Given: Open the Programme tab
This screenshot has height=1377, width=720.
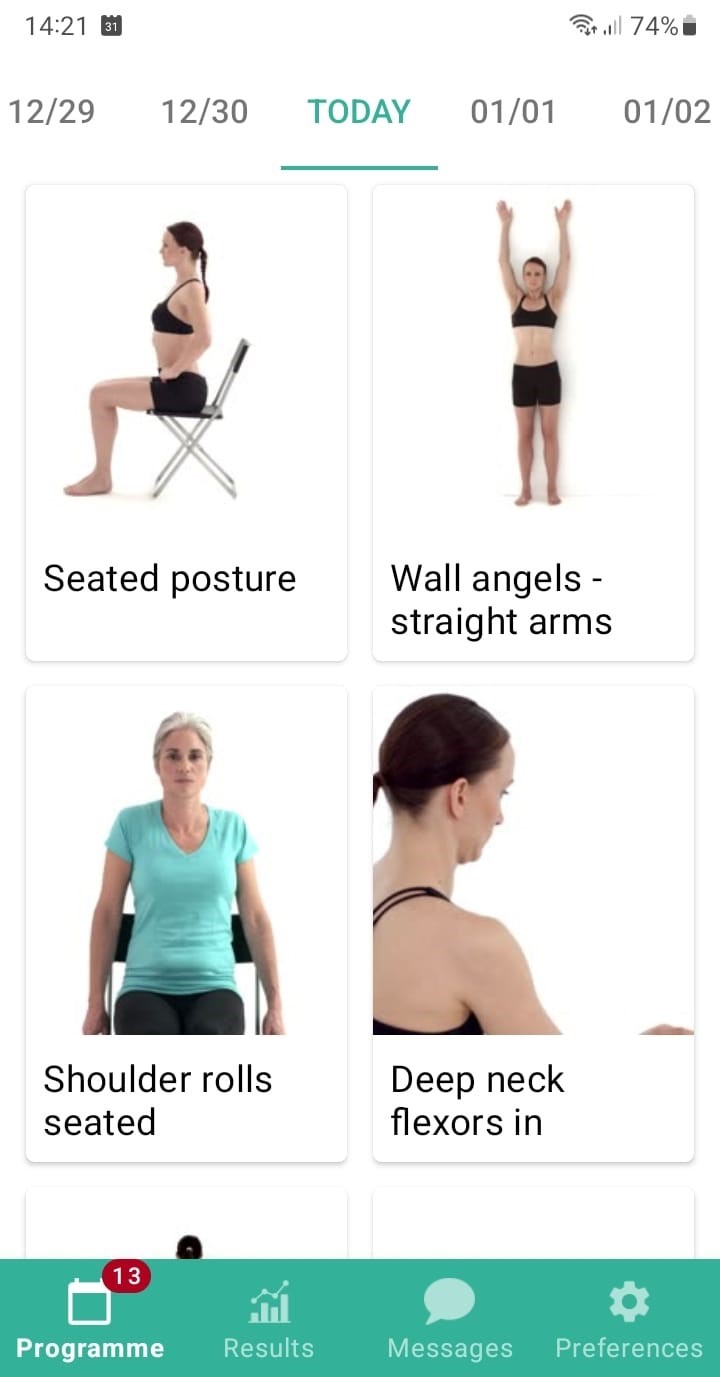Looking at the screenshot, I should click(x=90, y=1319).
